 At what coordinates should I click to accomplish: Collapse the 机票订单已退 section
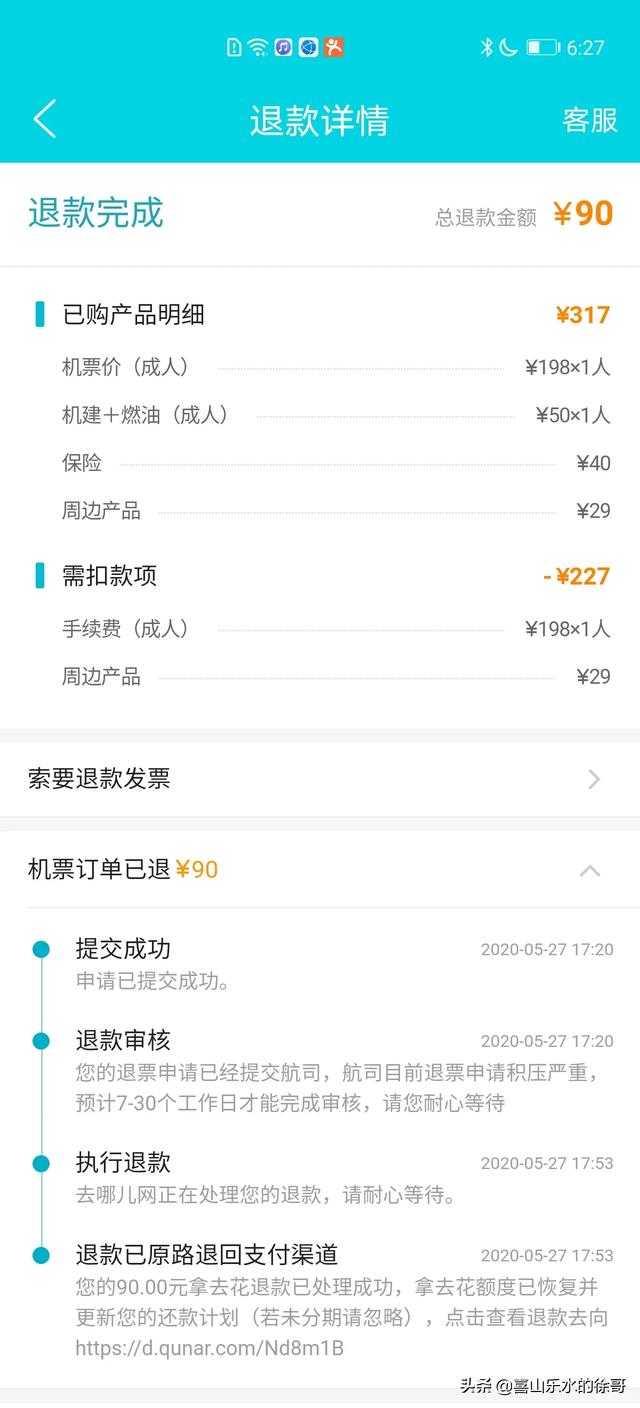[590, 870]
